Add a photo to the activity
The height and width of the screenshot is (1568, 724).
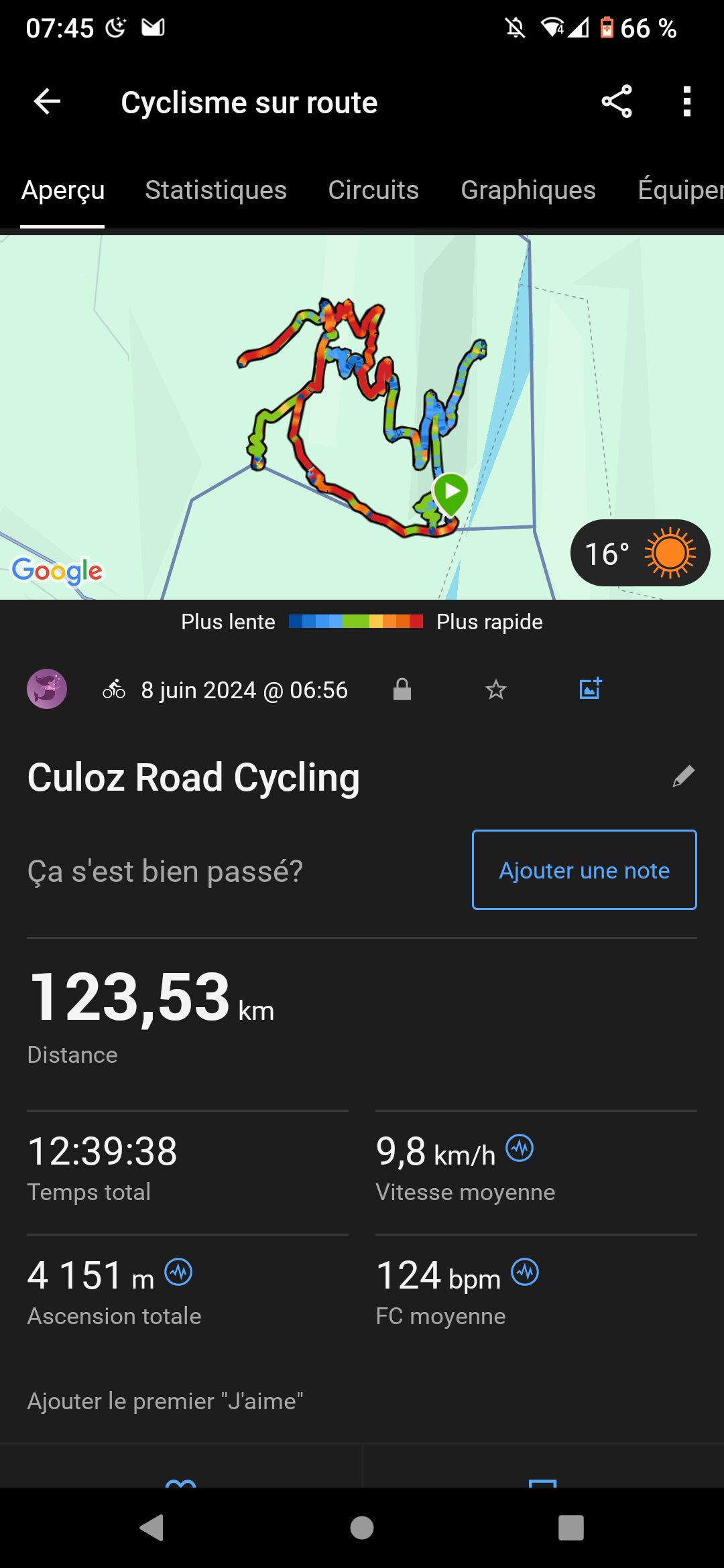[x=591, y=688]
